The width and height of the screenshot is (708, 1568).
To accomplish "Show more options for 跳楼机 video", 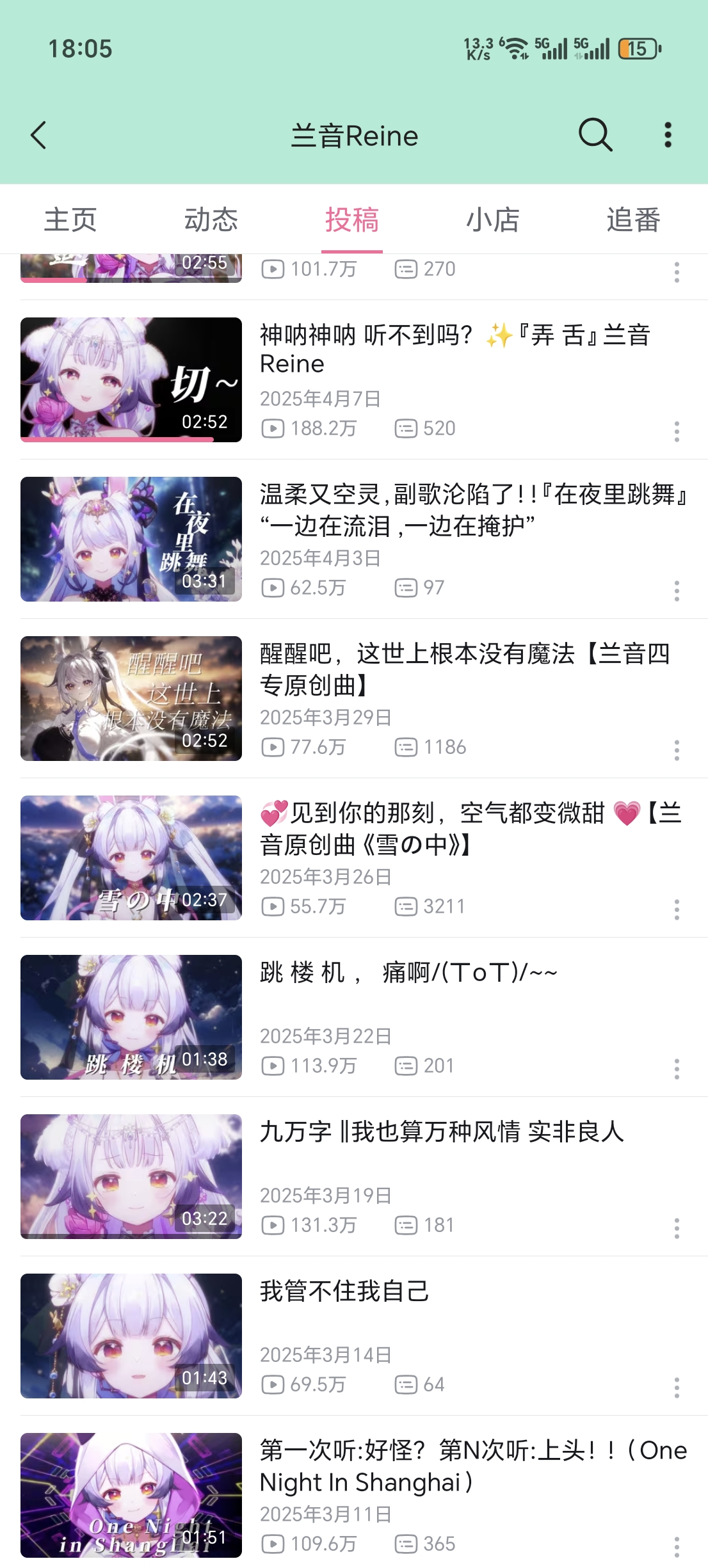I will [x=677, y=1069].
